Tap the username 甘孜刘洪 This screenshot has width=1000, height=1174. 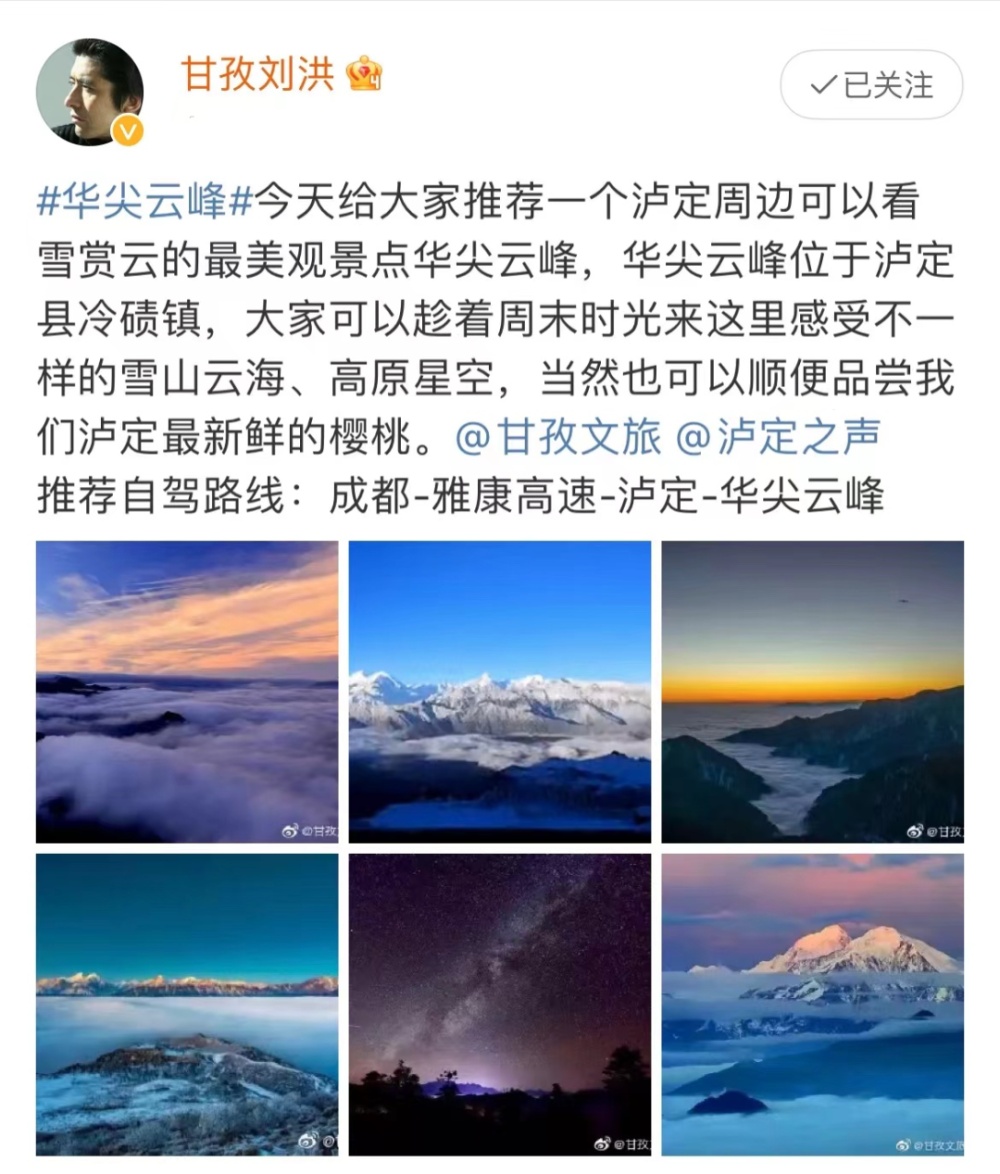point(257,75)
